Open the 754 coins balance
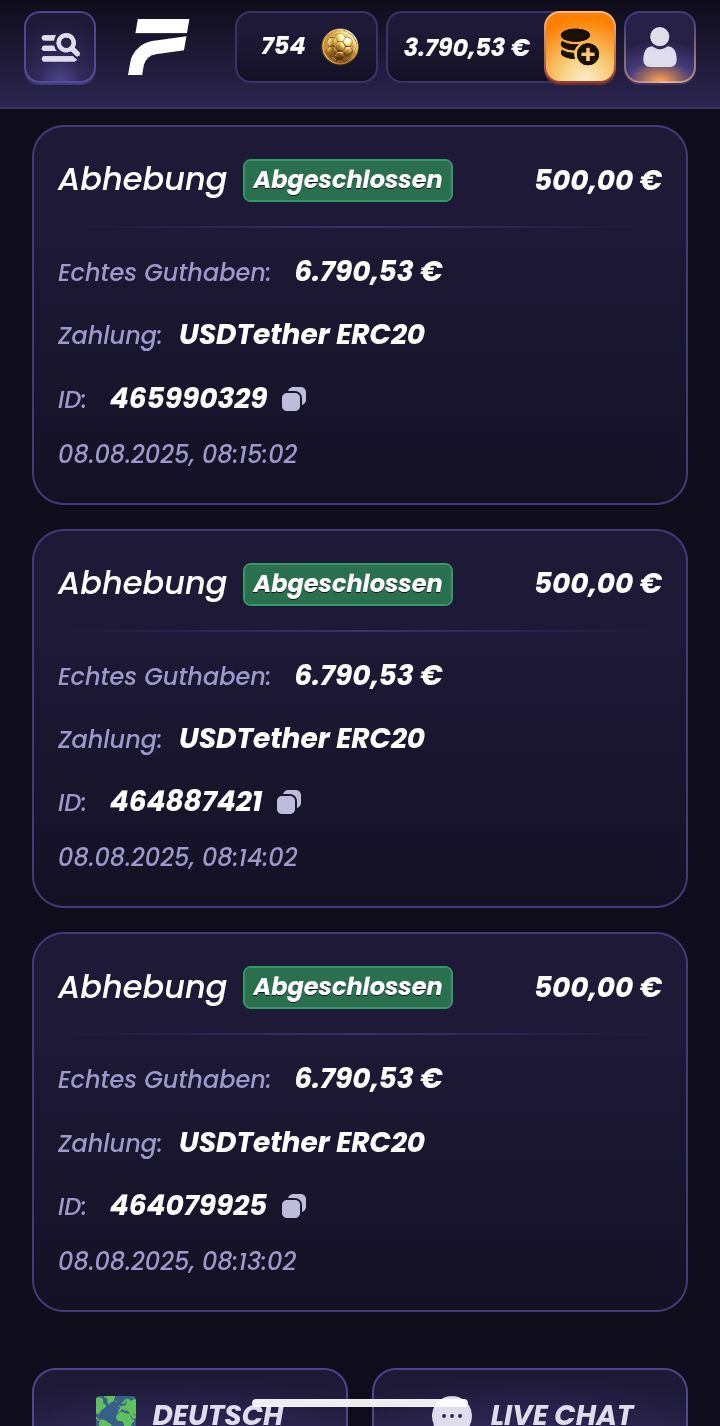720x1426 pixels. click(306, 47)
